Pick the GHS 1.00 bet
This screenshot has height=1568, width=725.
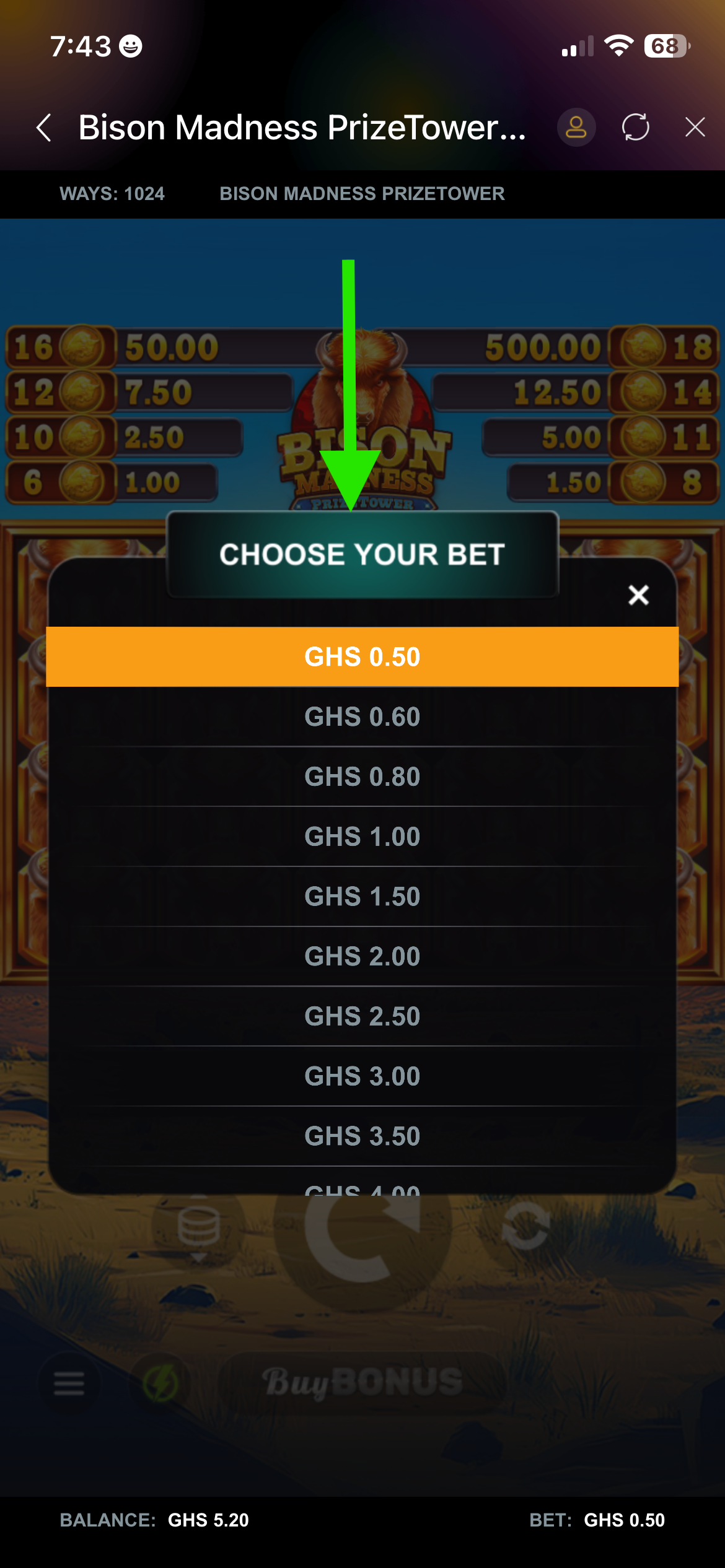(362, 837)
